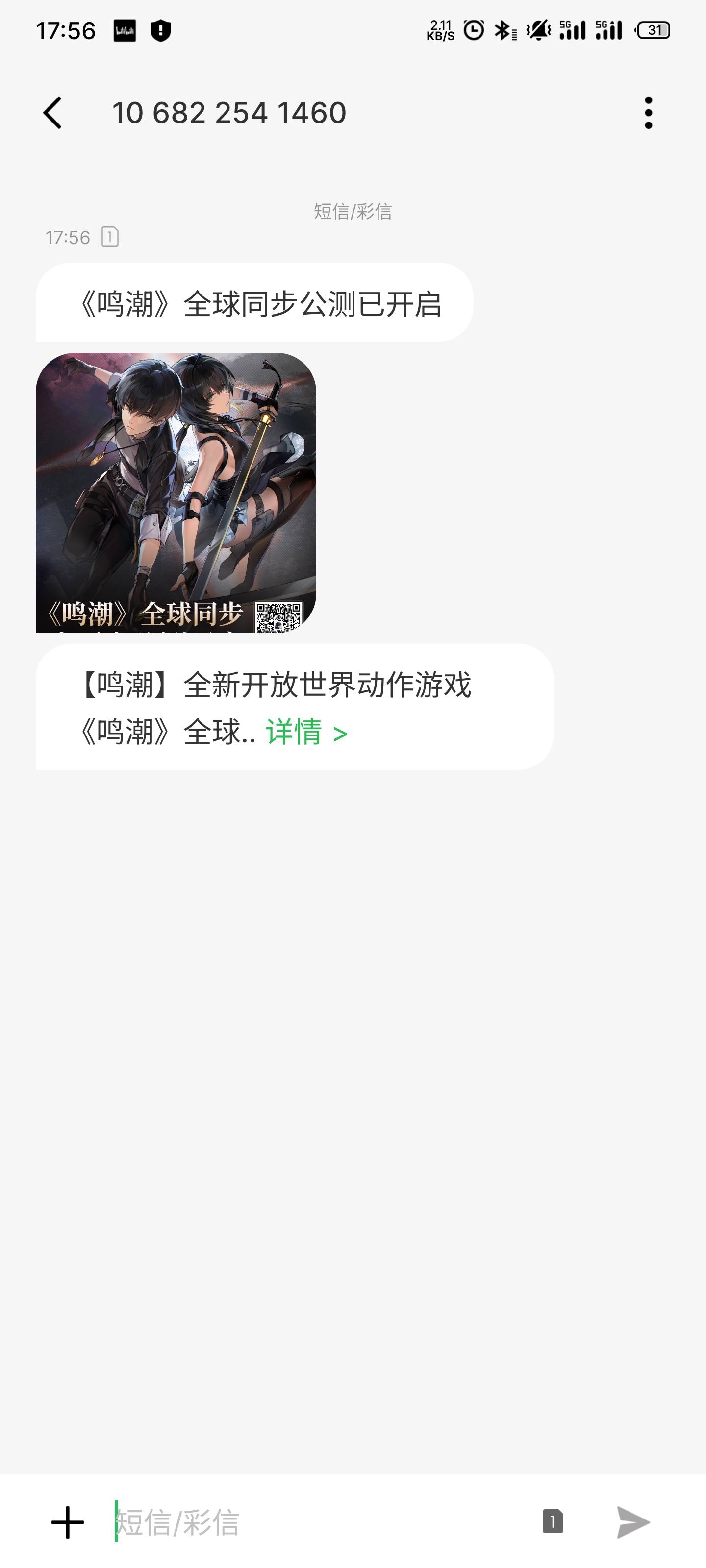Open the 鸣潮 game image attachment

click(x=176, y=492)
